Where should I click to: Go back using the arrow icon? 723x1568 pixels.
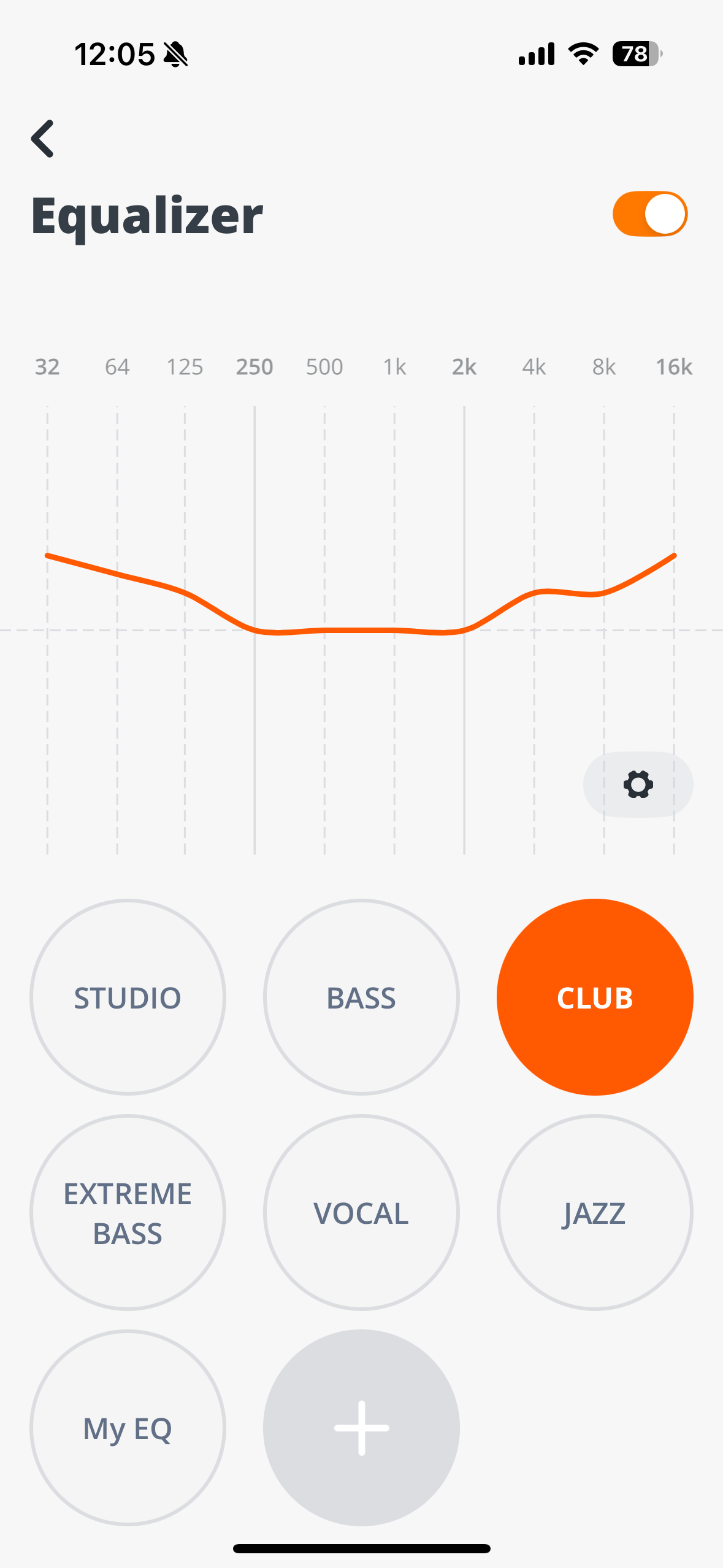coord(43,139)
